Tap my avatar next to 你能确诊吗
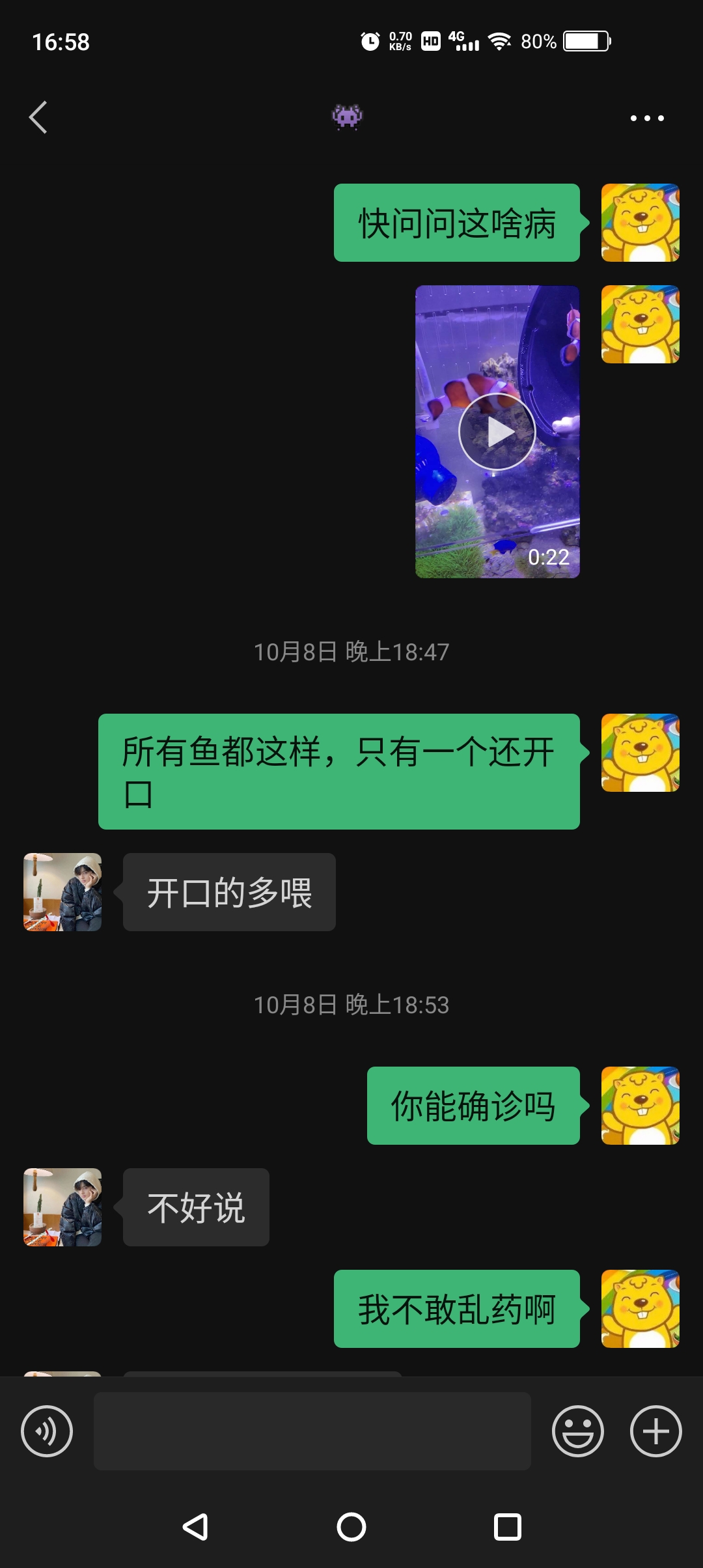Image resolution: width=703 pixels, height=1568 pixels. coord(641,1106)
